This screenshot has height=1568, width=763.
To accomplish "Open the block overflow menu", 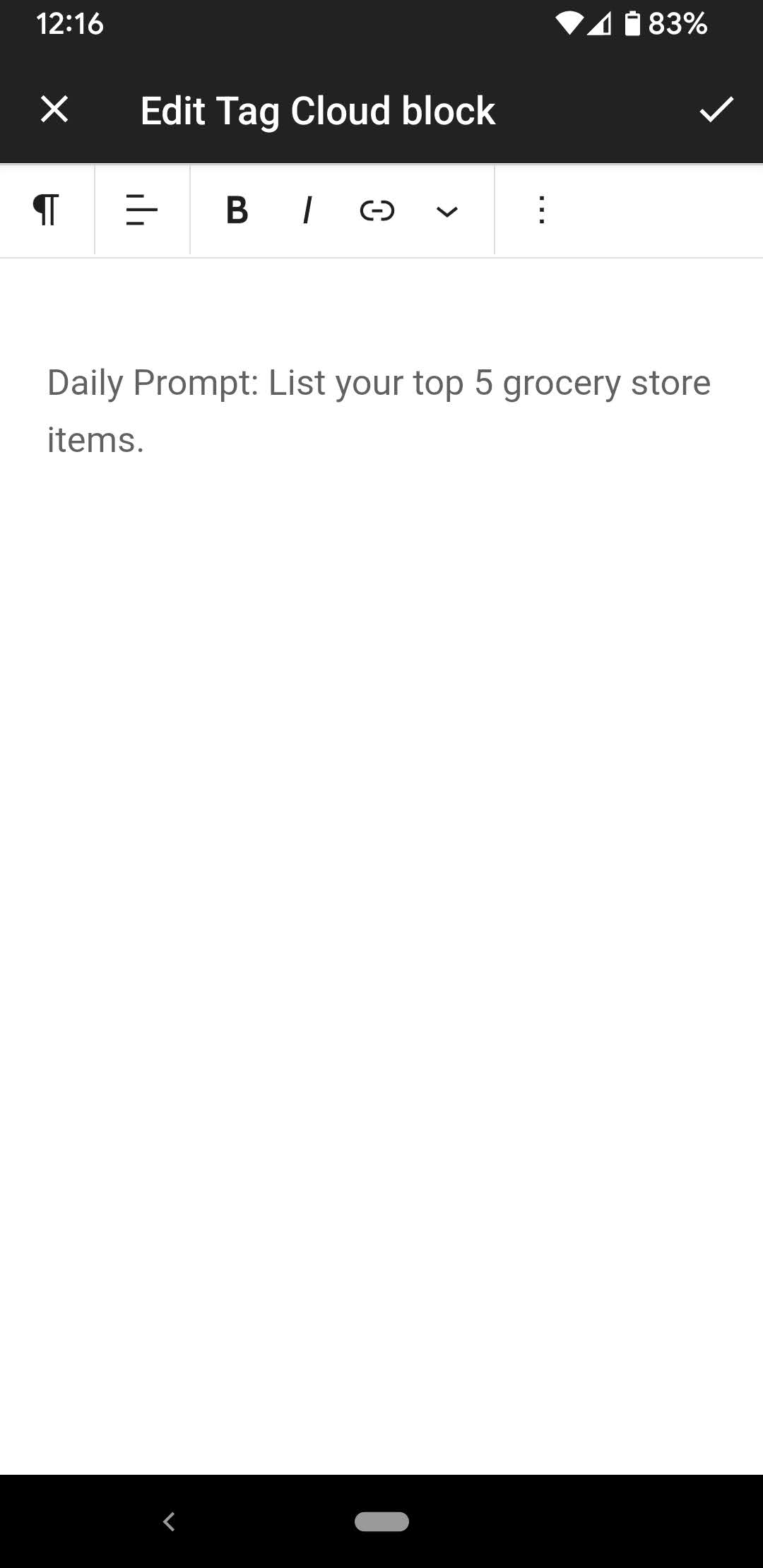I will point(541,210).
